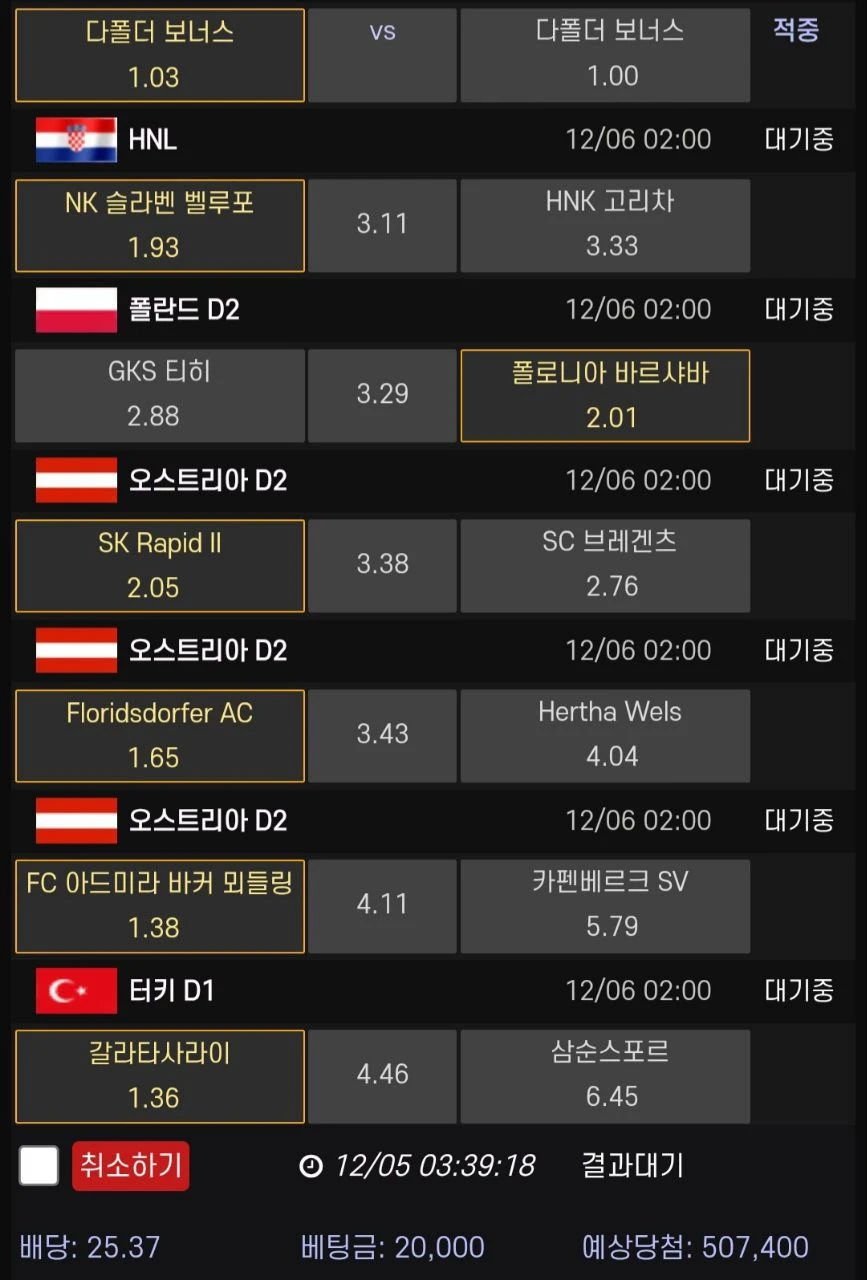
Task: Select NK 슬라벤 벨루포 odds 1.93
Action: pyautogui.click(x=160, y=225)
